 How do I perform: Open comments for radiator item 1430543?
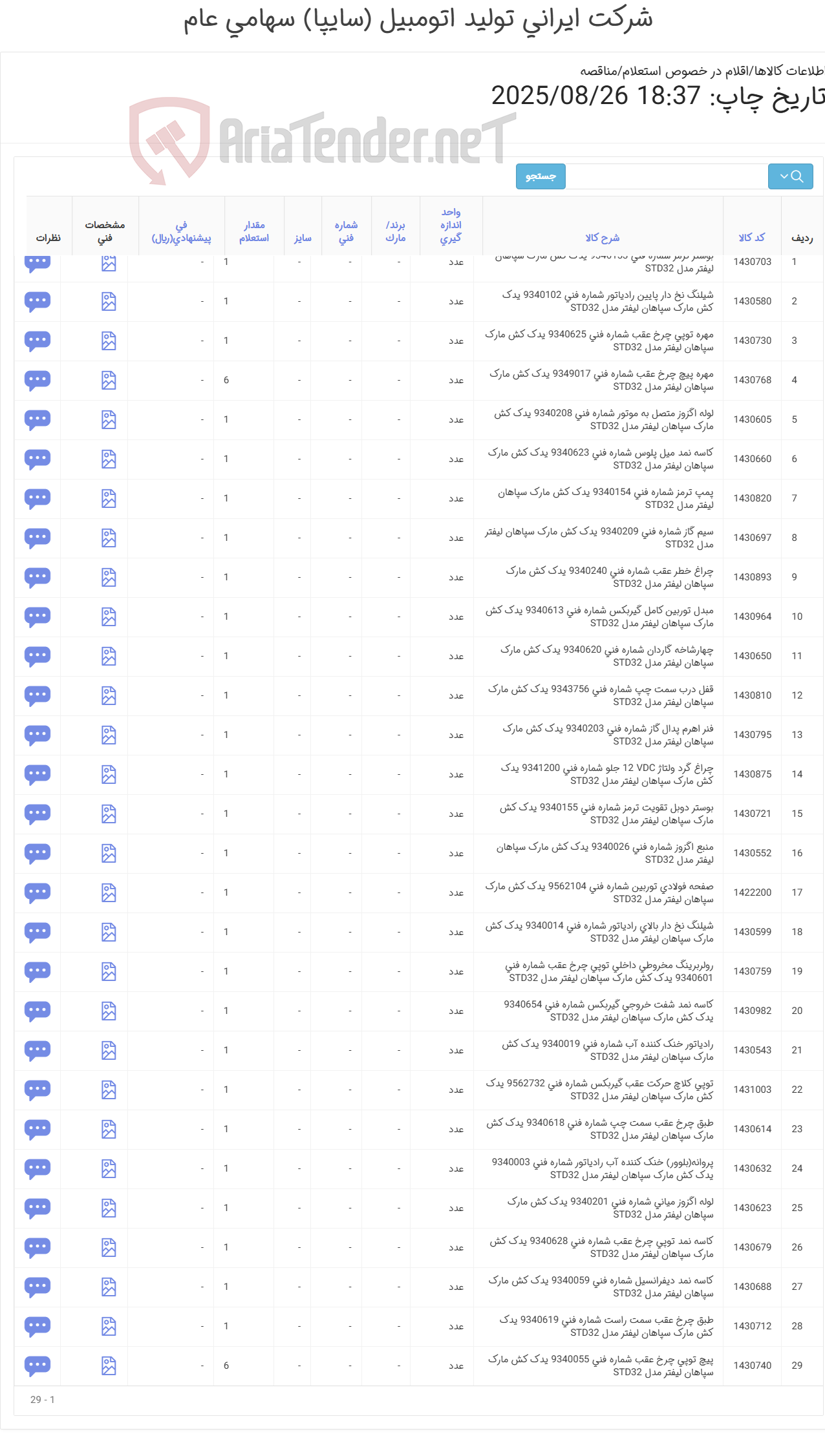39,1050
